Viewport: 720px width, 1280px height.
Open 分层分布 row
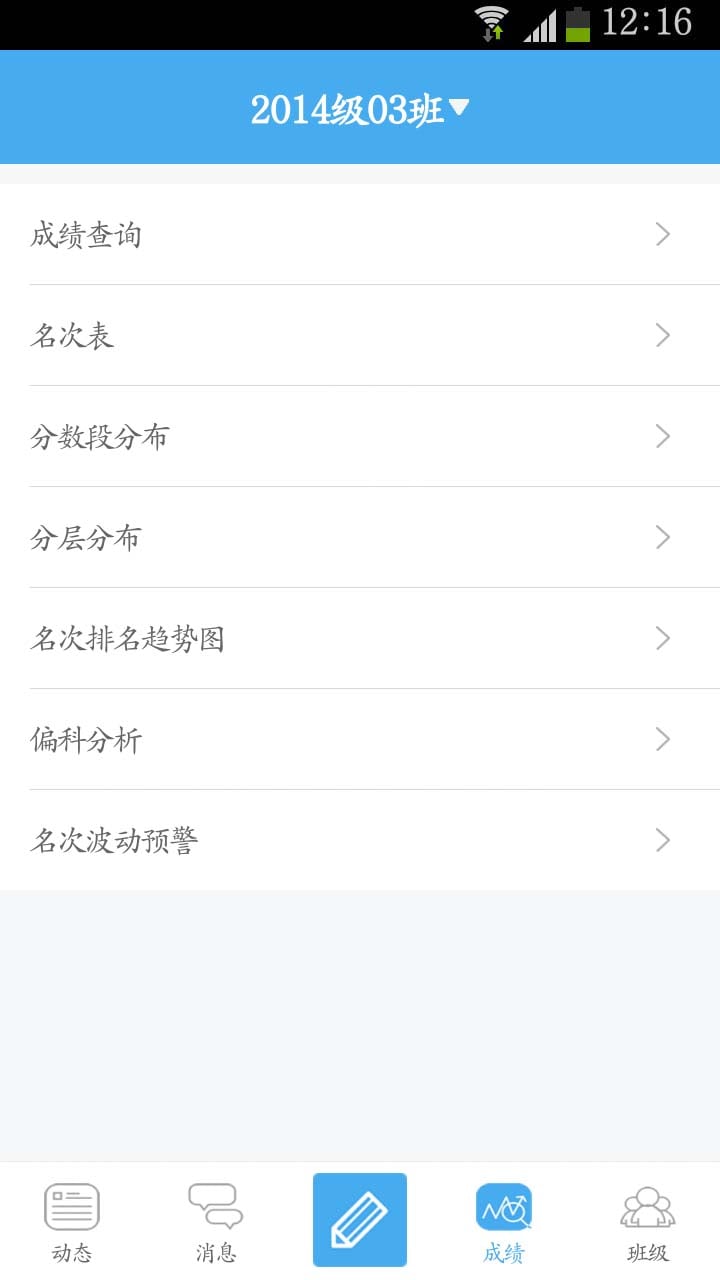[360, 537]
